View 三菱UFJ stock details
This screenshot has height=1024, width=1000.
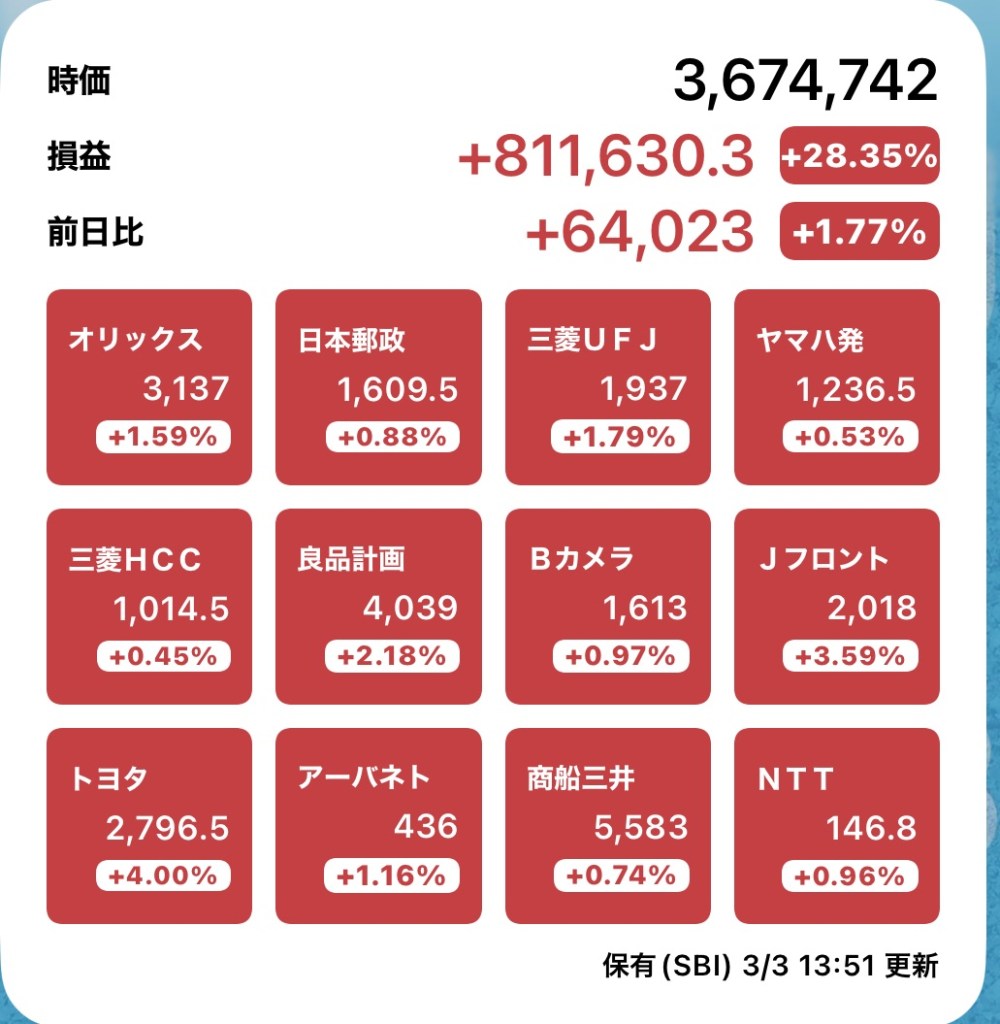point(607,387)
